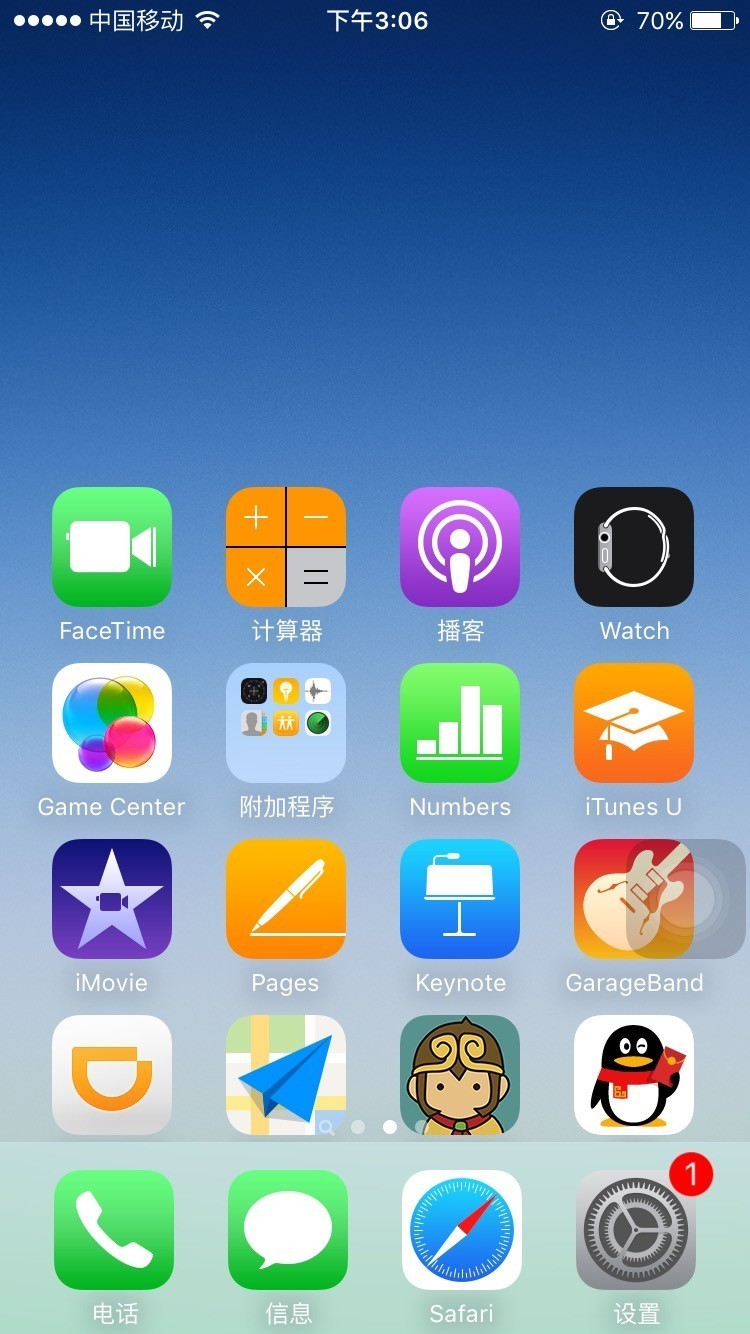Launch the Pages app

point(286,899)
